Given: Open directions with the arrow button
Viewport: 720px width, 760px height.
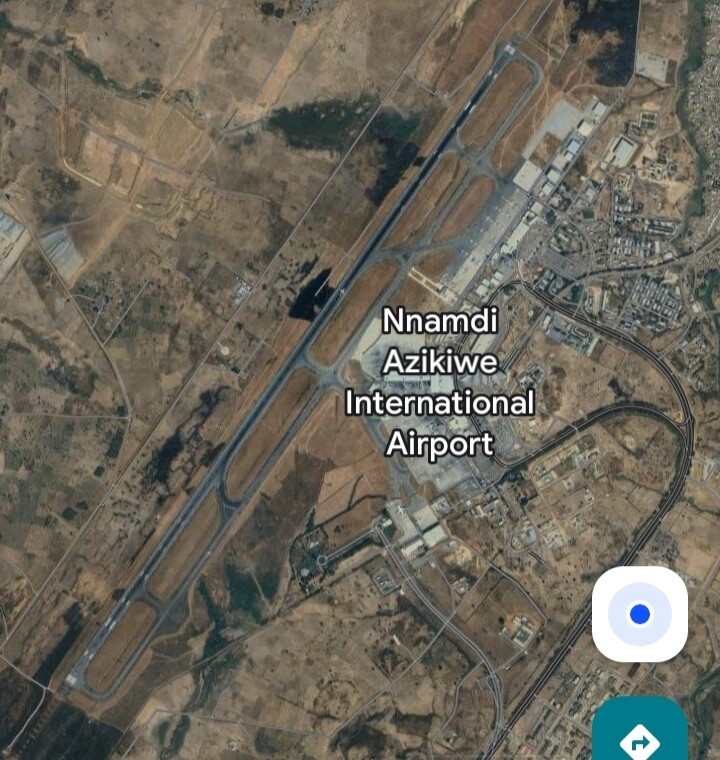Looking at the screenshot, I should click(x=640, y=738).
